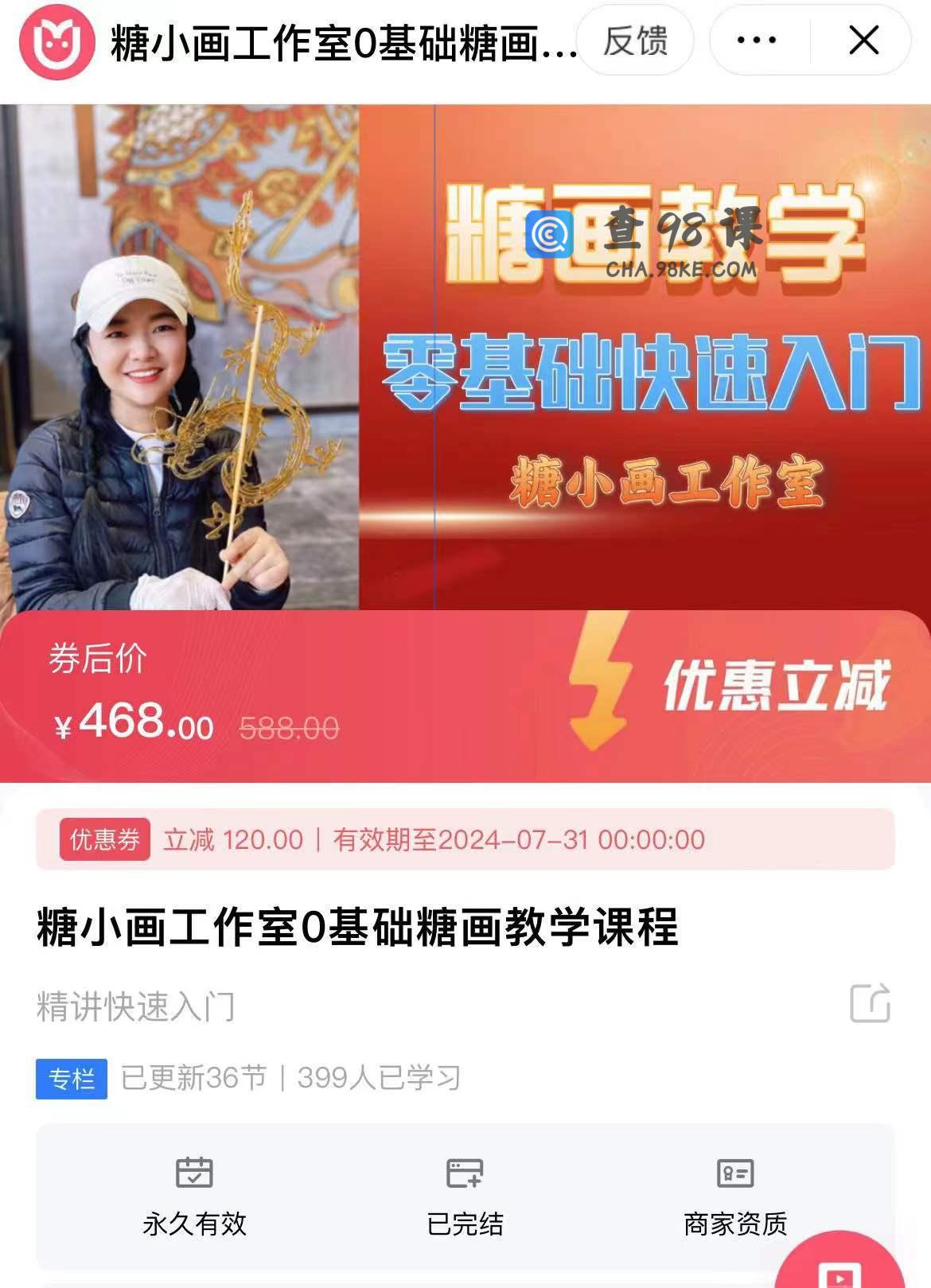This screenshot has width=931, height=1288.
Task: Claim the 立减 120.00 coupon
Action: (x=465, y=839)
